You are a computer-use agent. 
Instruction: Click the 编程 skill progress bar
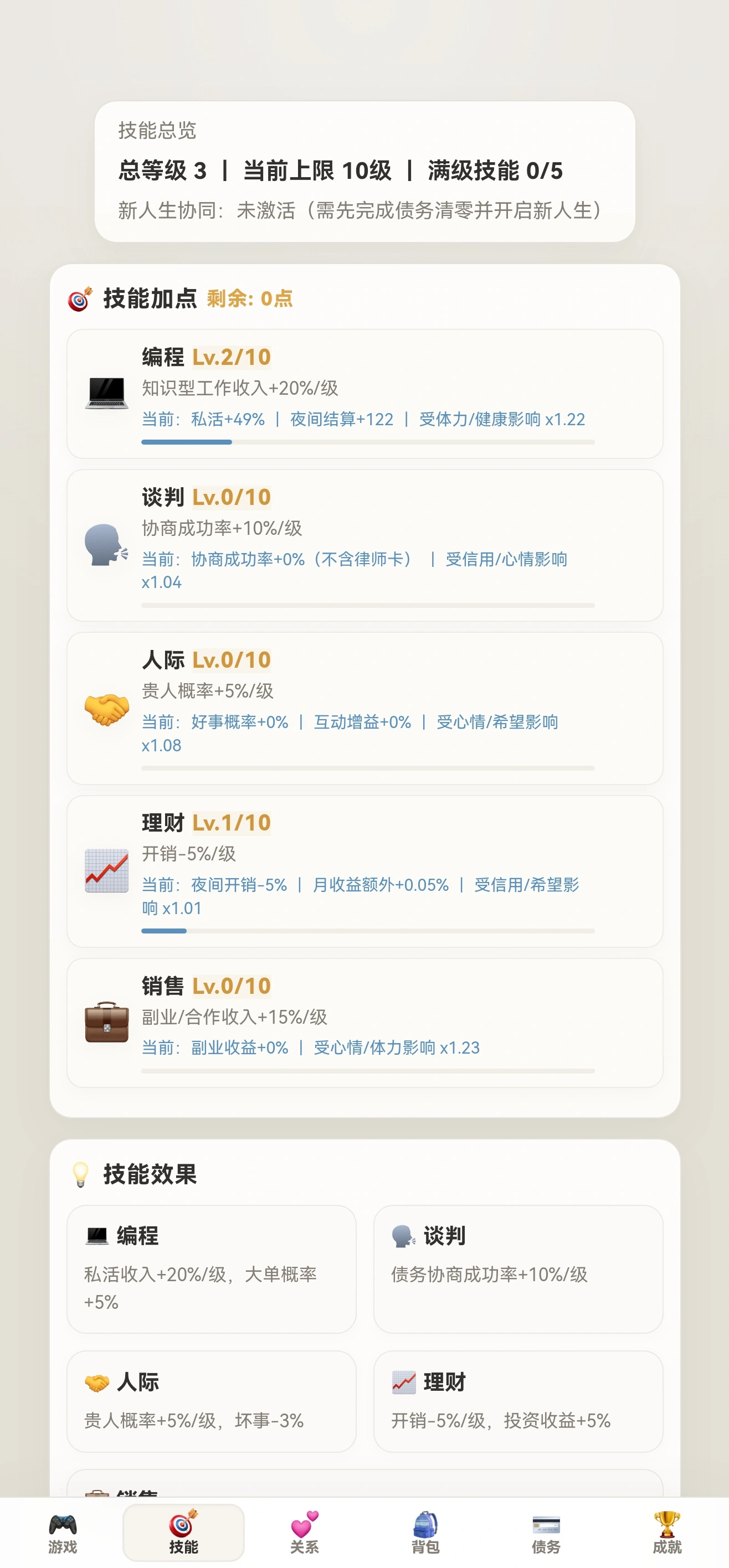click(367, 442)
